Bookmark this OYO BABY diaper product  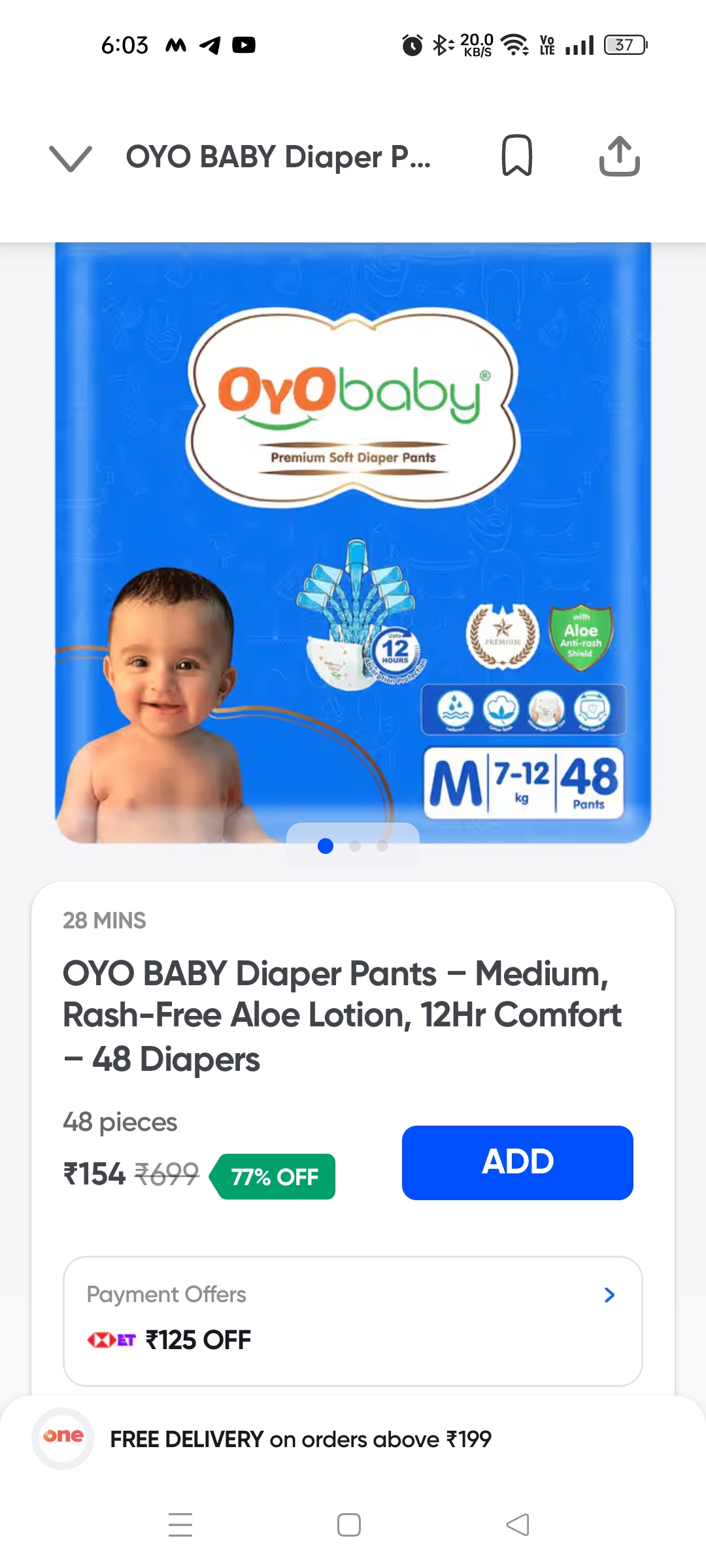pyautogui.click(x=516, y=155)
